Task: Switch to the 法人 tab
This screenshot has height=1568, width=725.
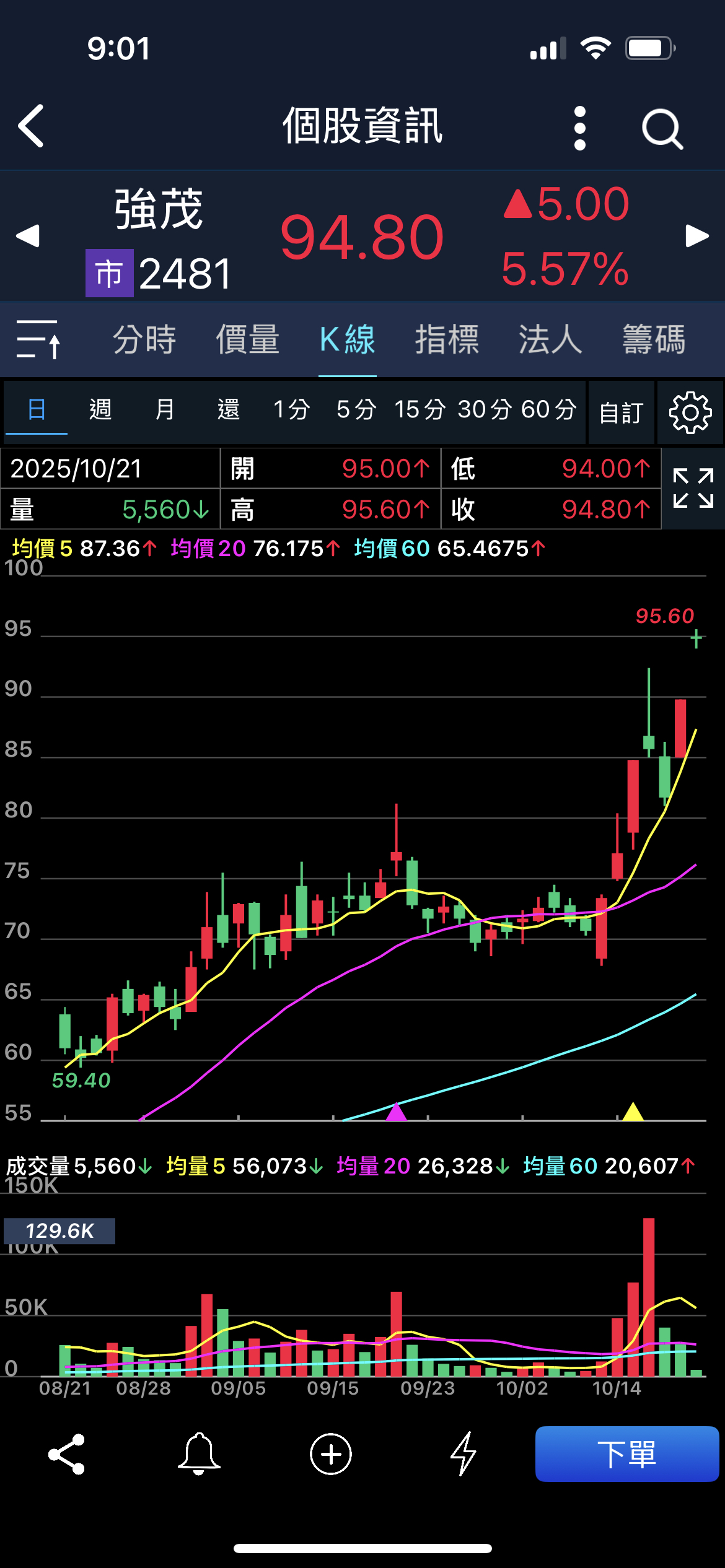Action: [550, 339]
